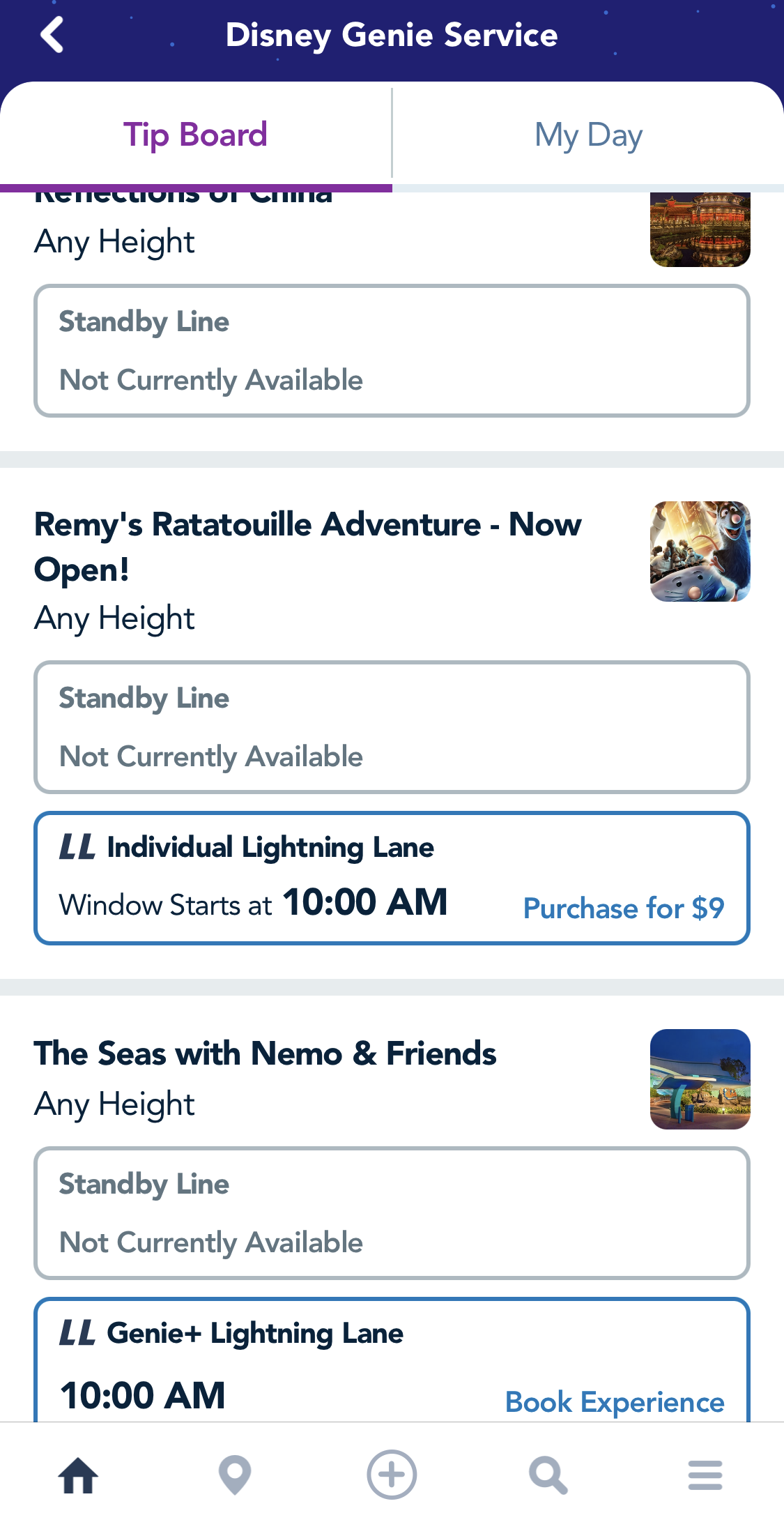
Task: Tap the plus button in bottom bar
Action: point(392,1475)
